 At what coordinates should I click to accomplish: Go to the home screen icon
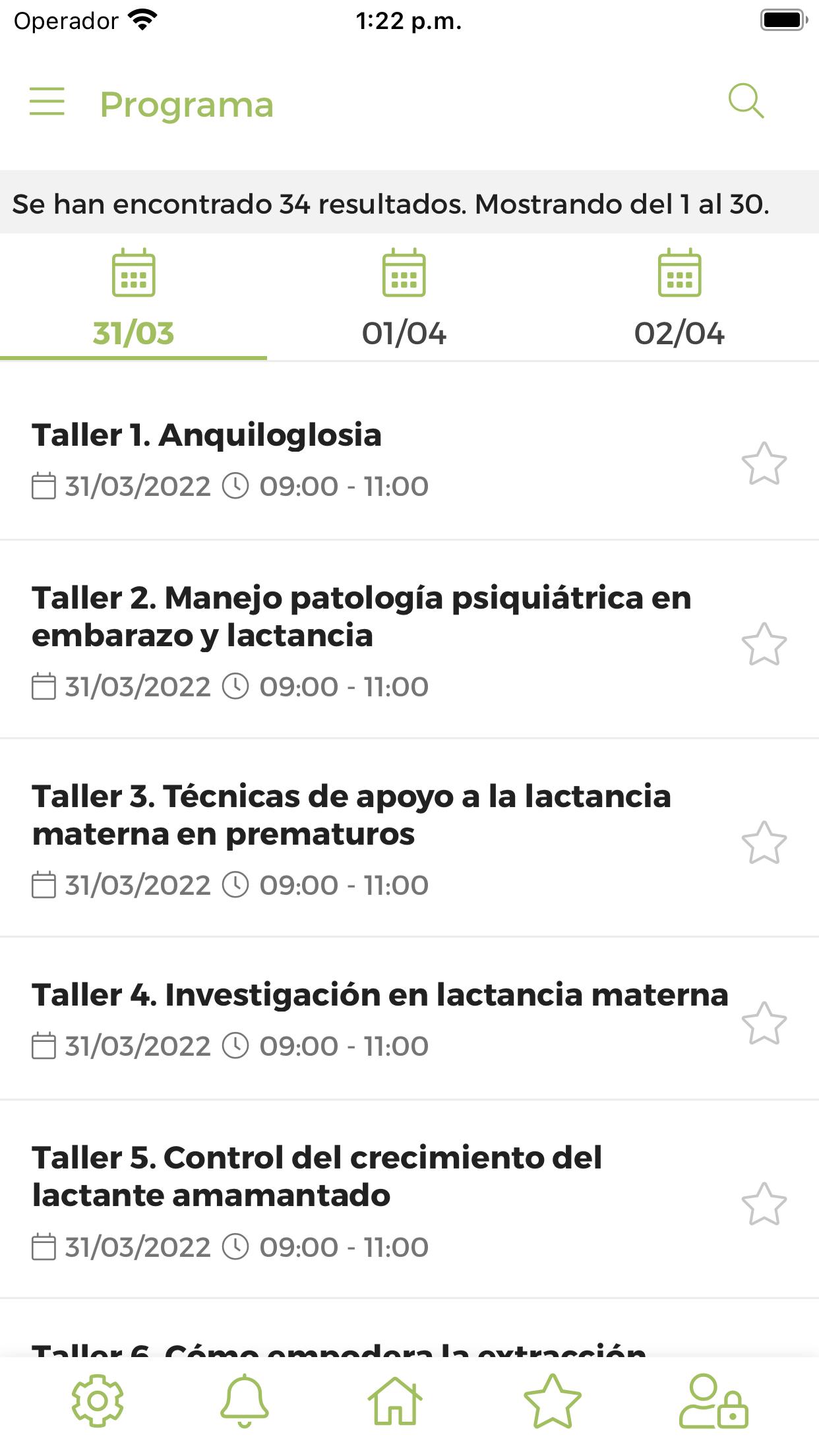pyautogui.click(x=394, y=1401)
